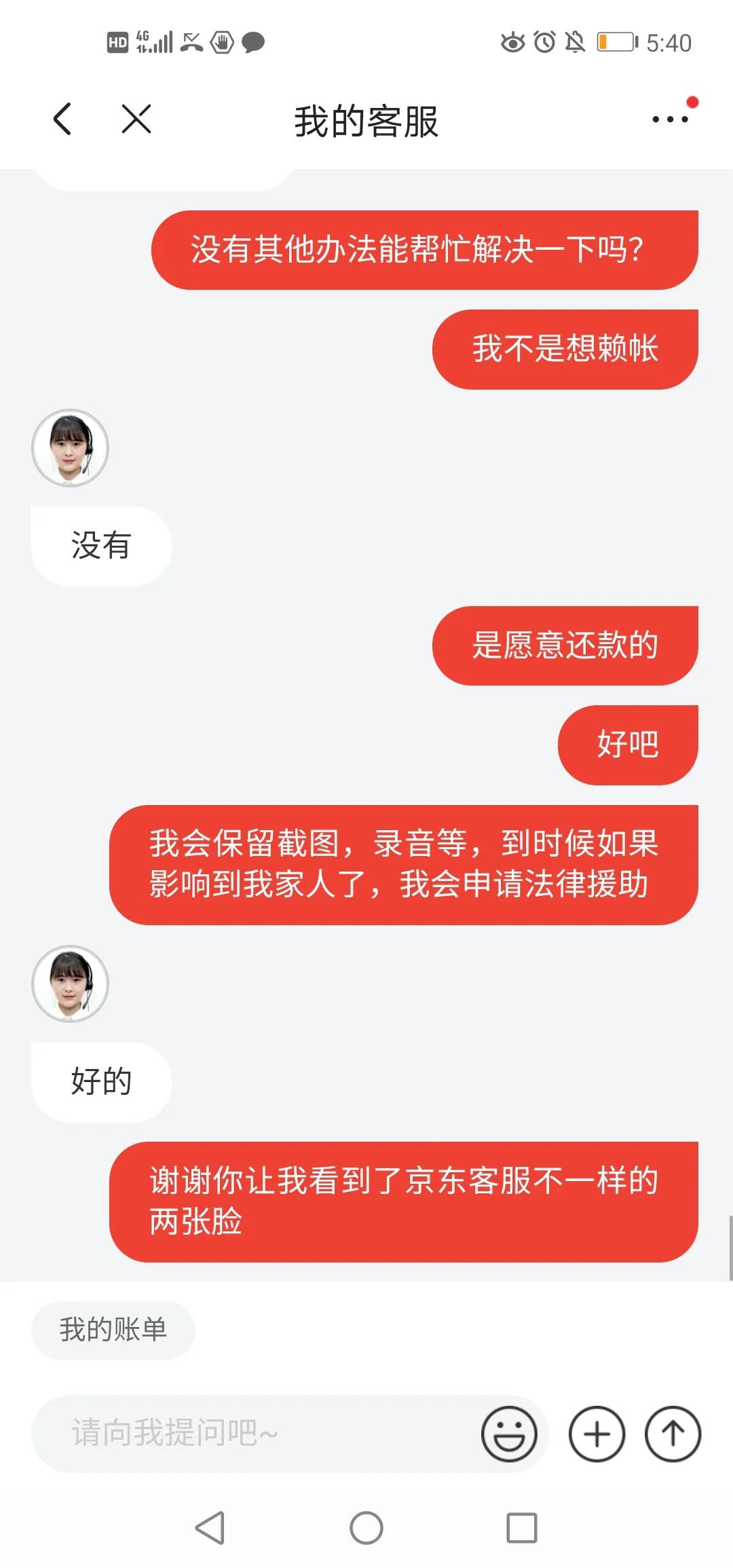Tap the notification mute icon in status bar
This screenshot has height=1568, width=733.
point(574,43)
